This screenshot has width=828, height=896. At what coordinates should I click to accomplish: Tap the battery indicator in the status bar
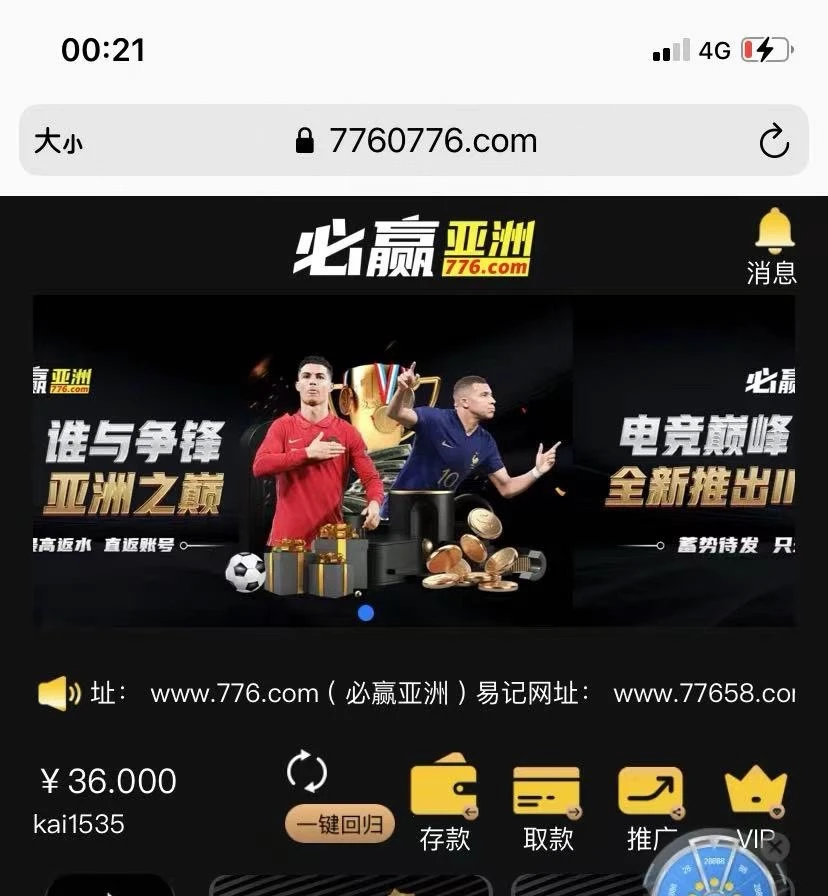coord(766,49)
